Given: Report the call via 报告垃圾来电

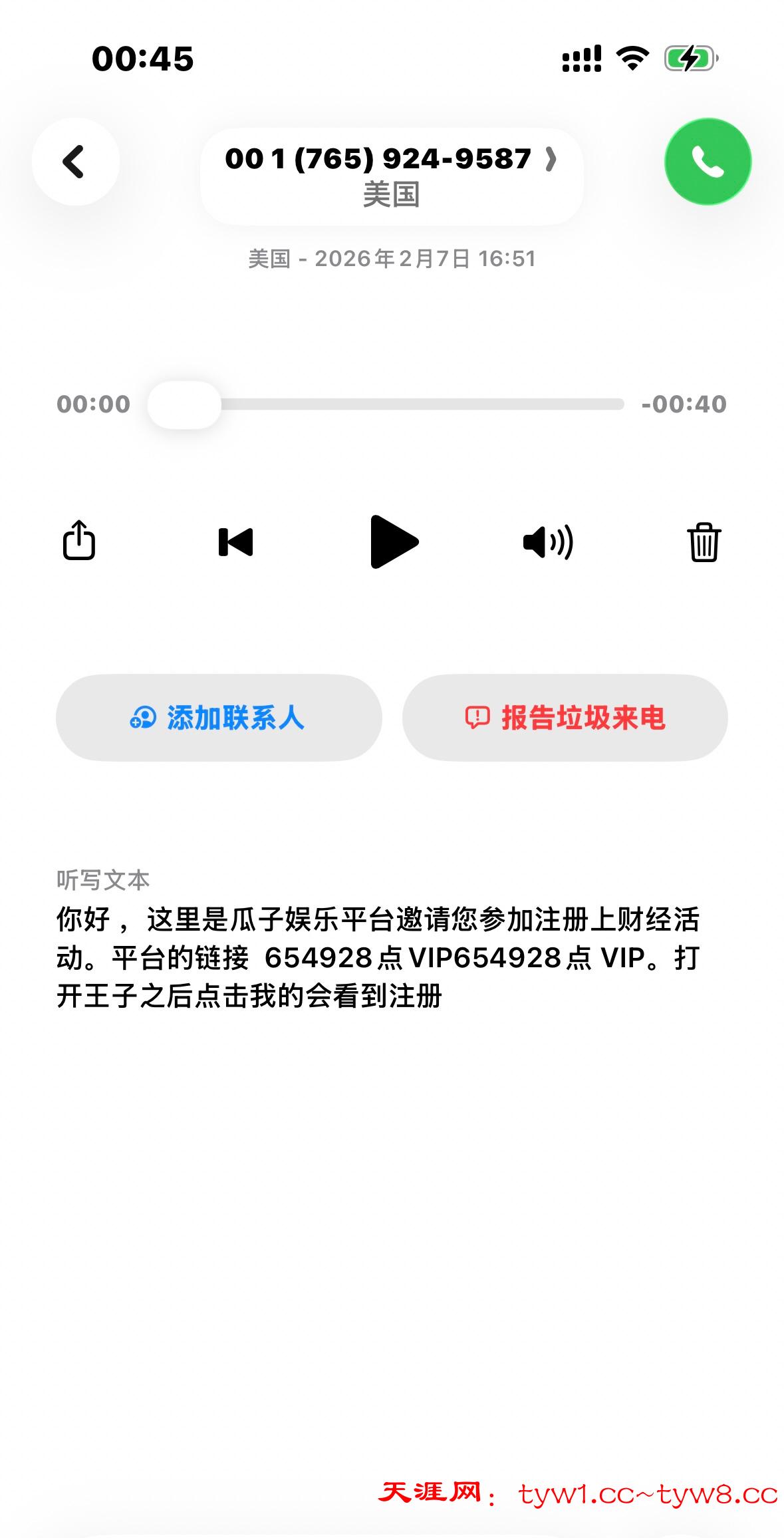Looking at the screenshot, I should point(565,718).
